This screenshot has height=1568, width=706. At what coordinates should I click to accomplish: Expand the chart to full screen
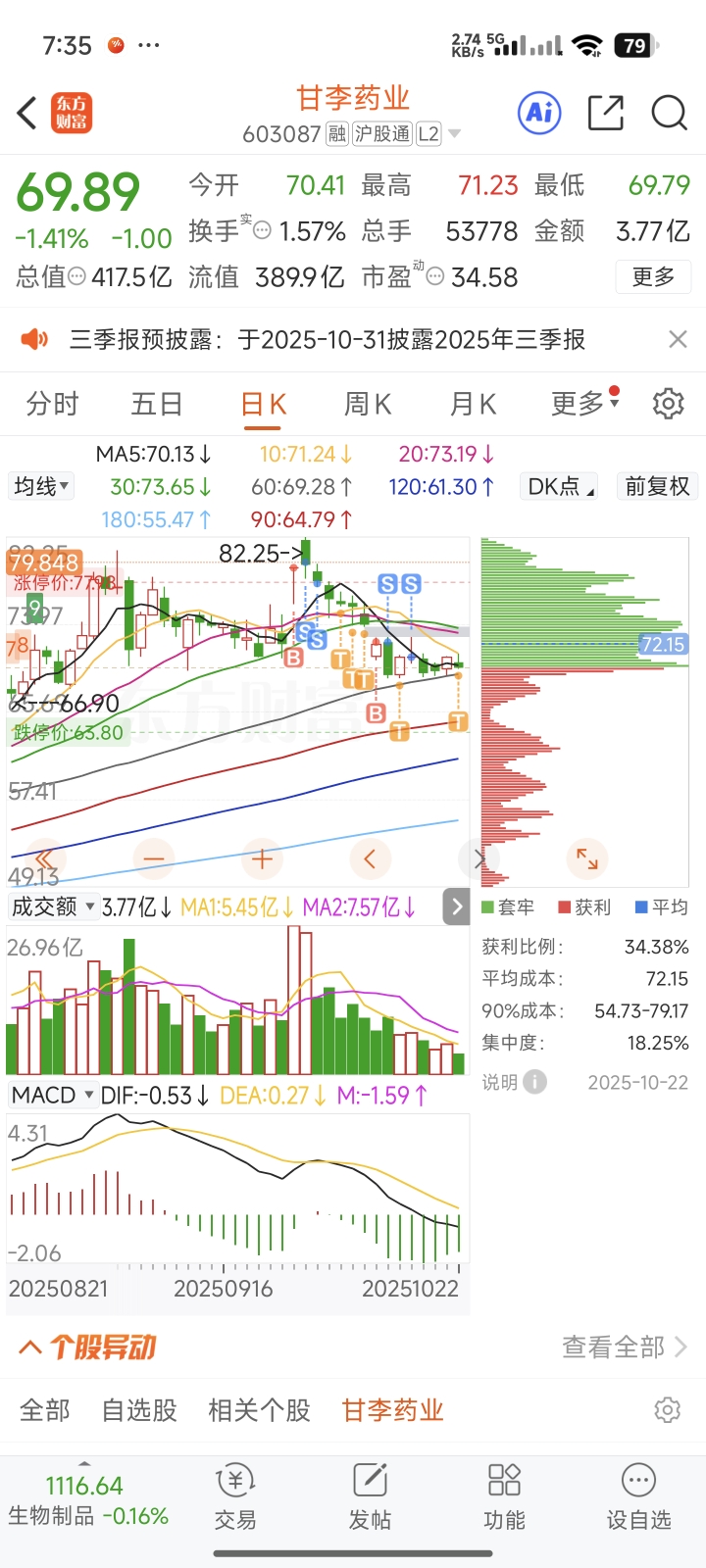587,859
